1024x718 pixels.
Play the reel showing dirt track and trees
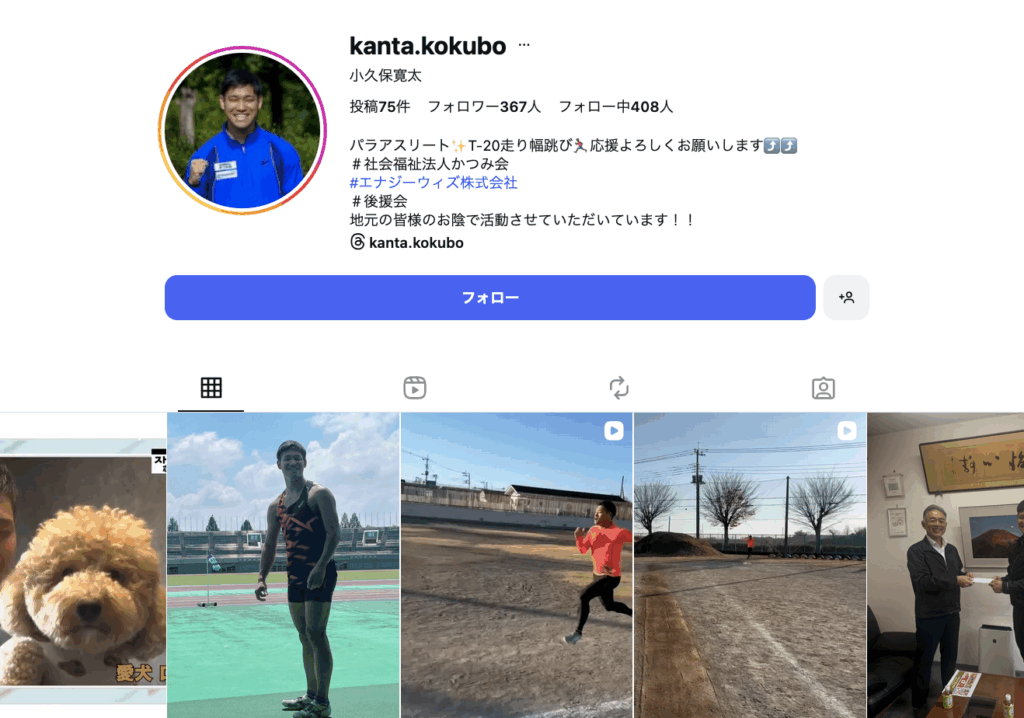[x=750, y=565]
